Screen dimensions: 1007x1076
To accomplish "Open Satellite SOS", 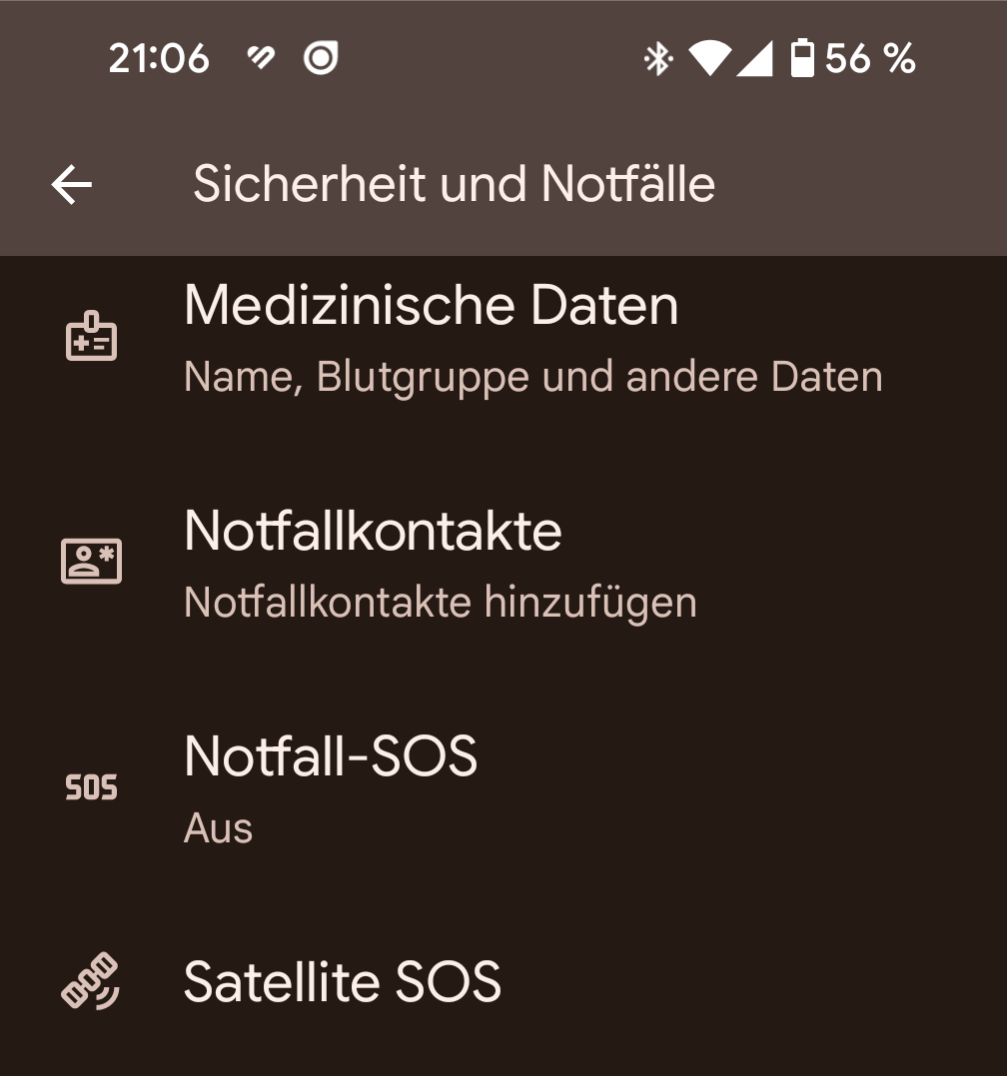I will 342,982.
